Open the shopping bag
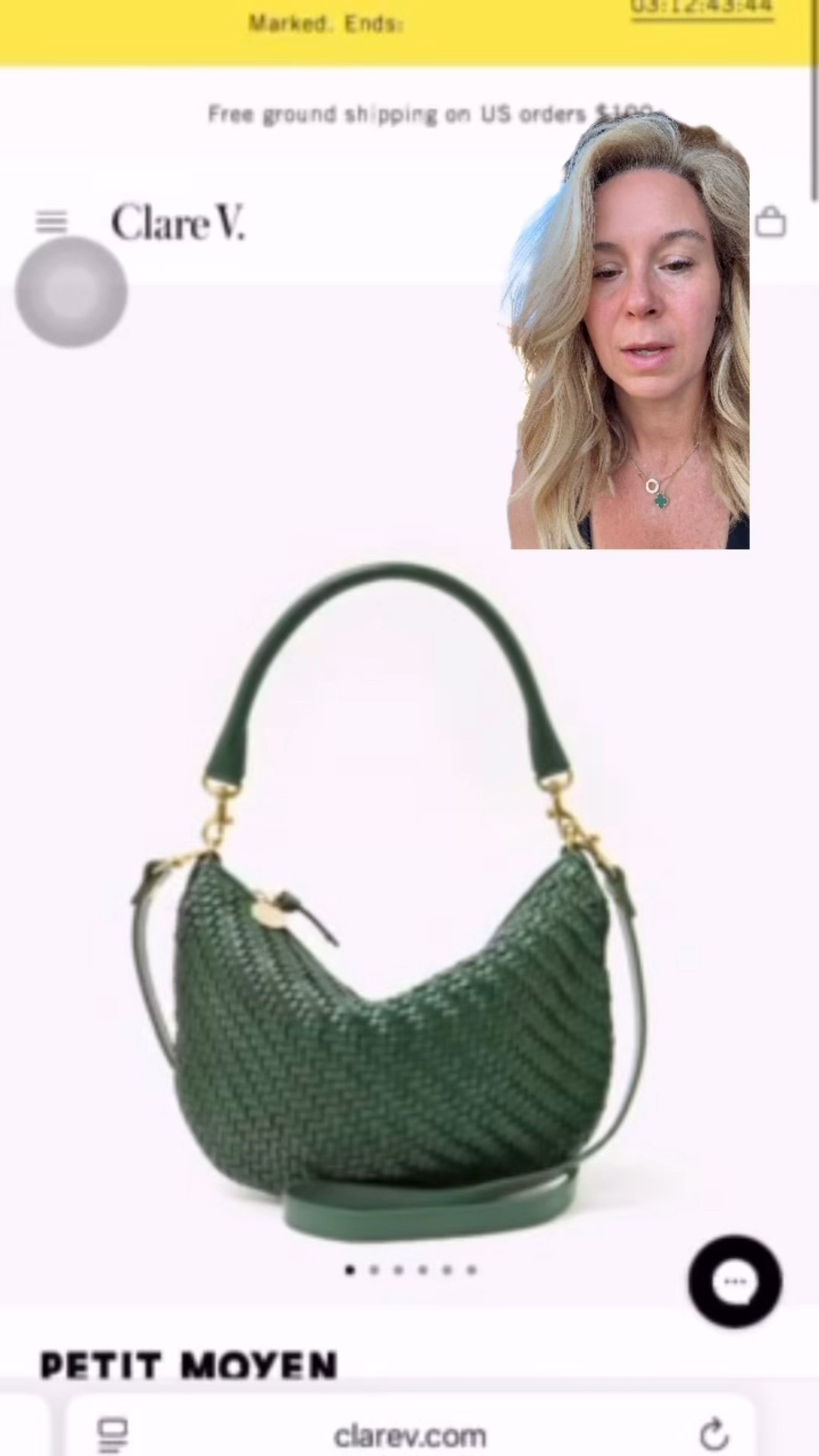Image resolution: width=819 pixels, height=1456 pixels. (x=770, y=222)
